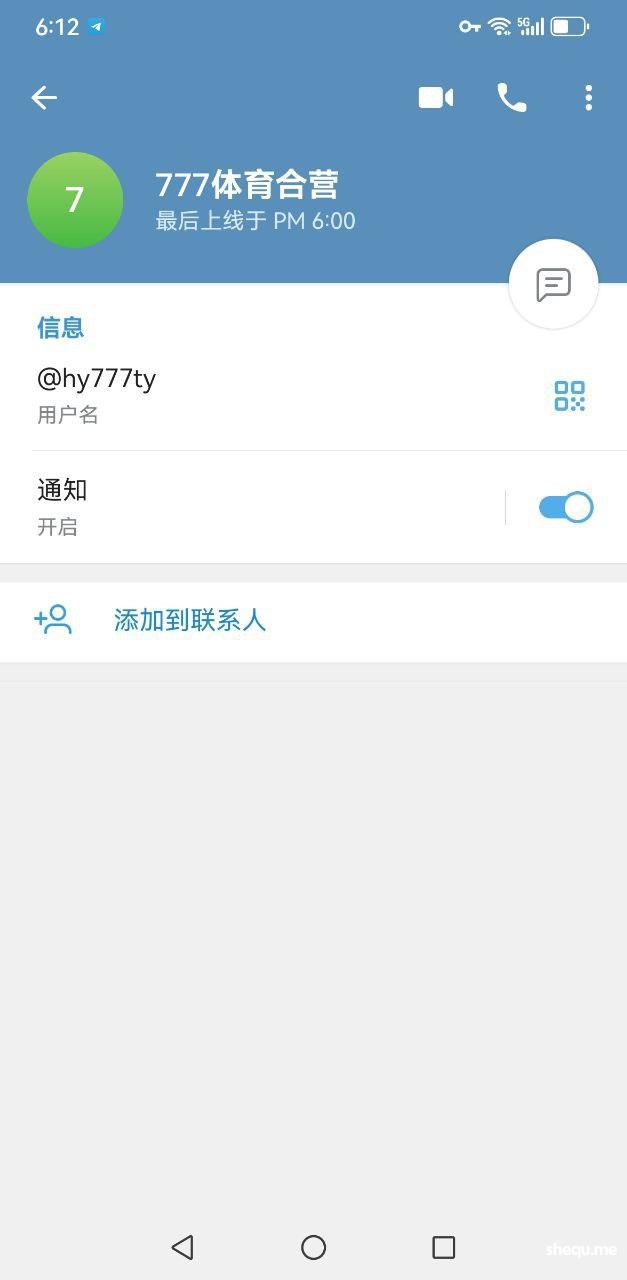Open the three-dot overflow menu
This screenshot has height=1280, width=627.
[x=588, y=97]
